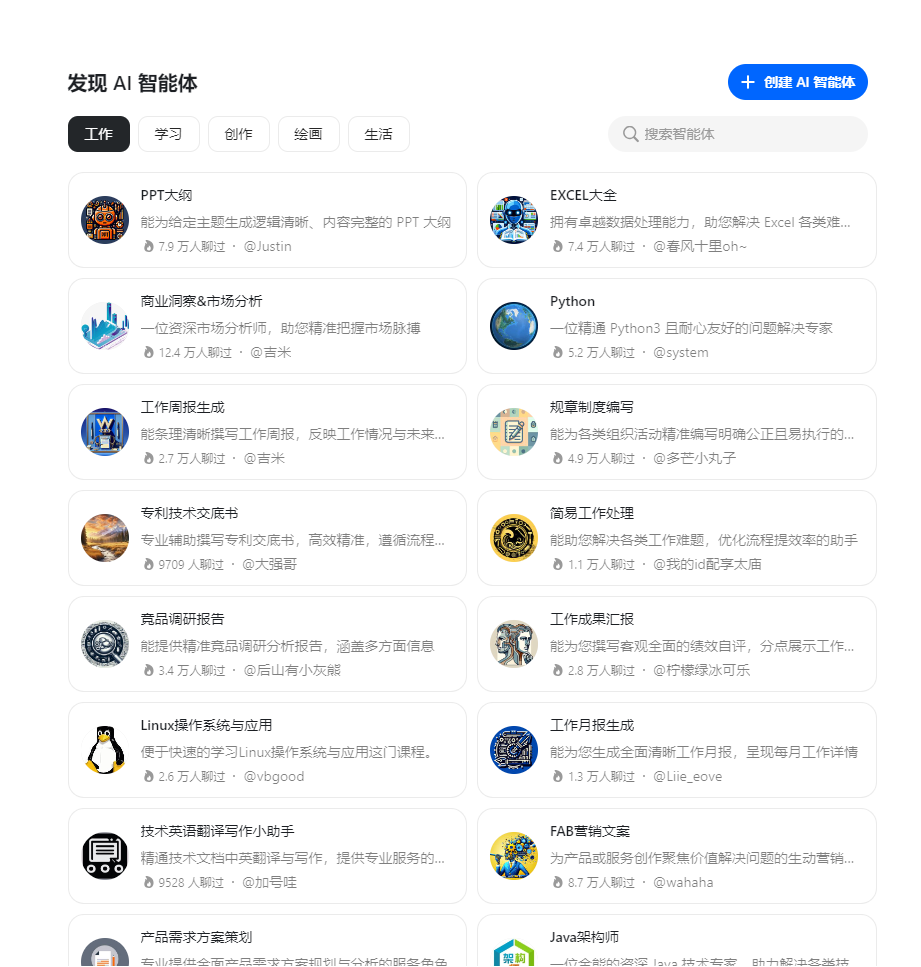Screen dimensions: 921x967
Task: Open the Python agent card
Action: (x=676, y=326)
